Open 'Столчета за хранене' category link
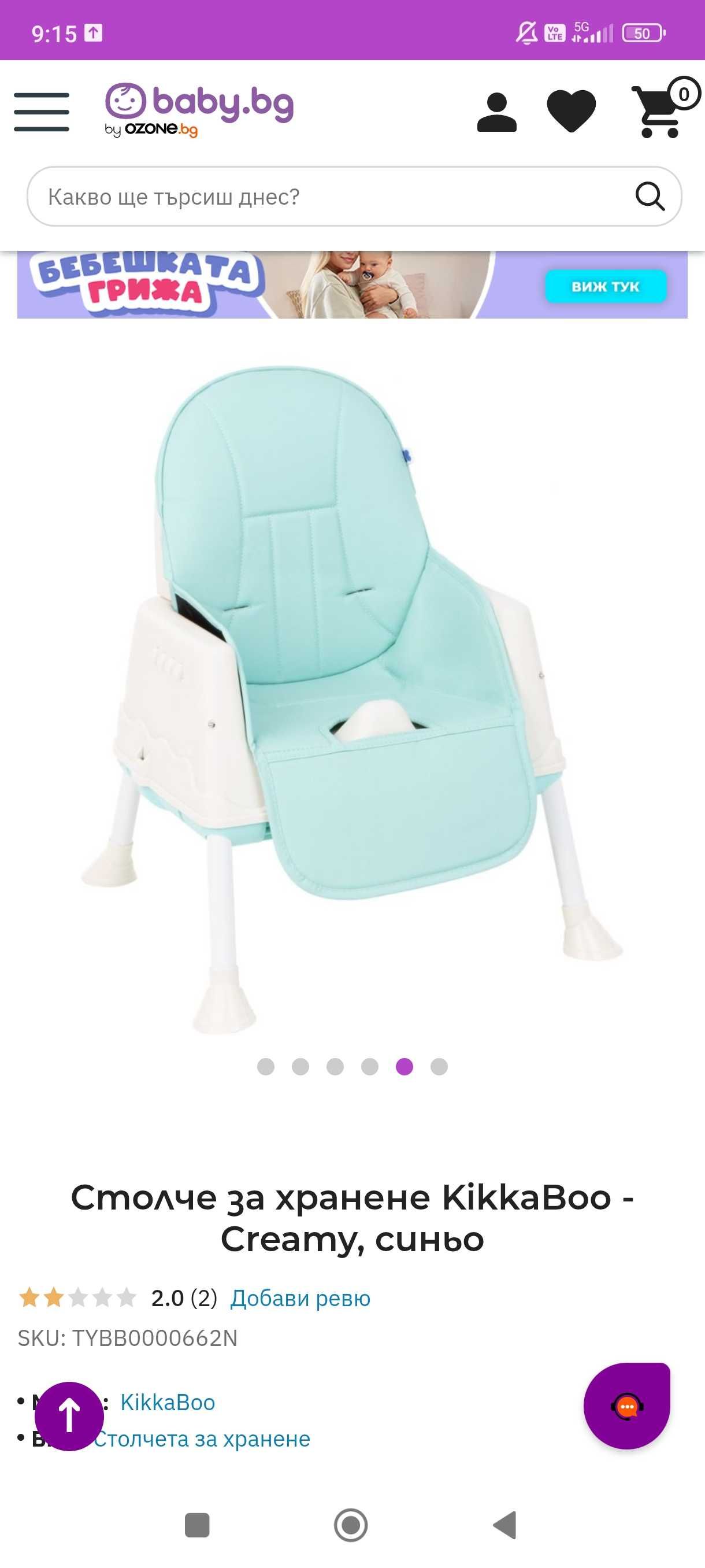The width and height of the screenshot is (705, 1568). click(202, 1439)
